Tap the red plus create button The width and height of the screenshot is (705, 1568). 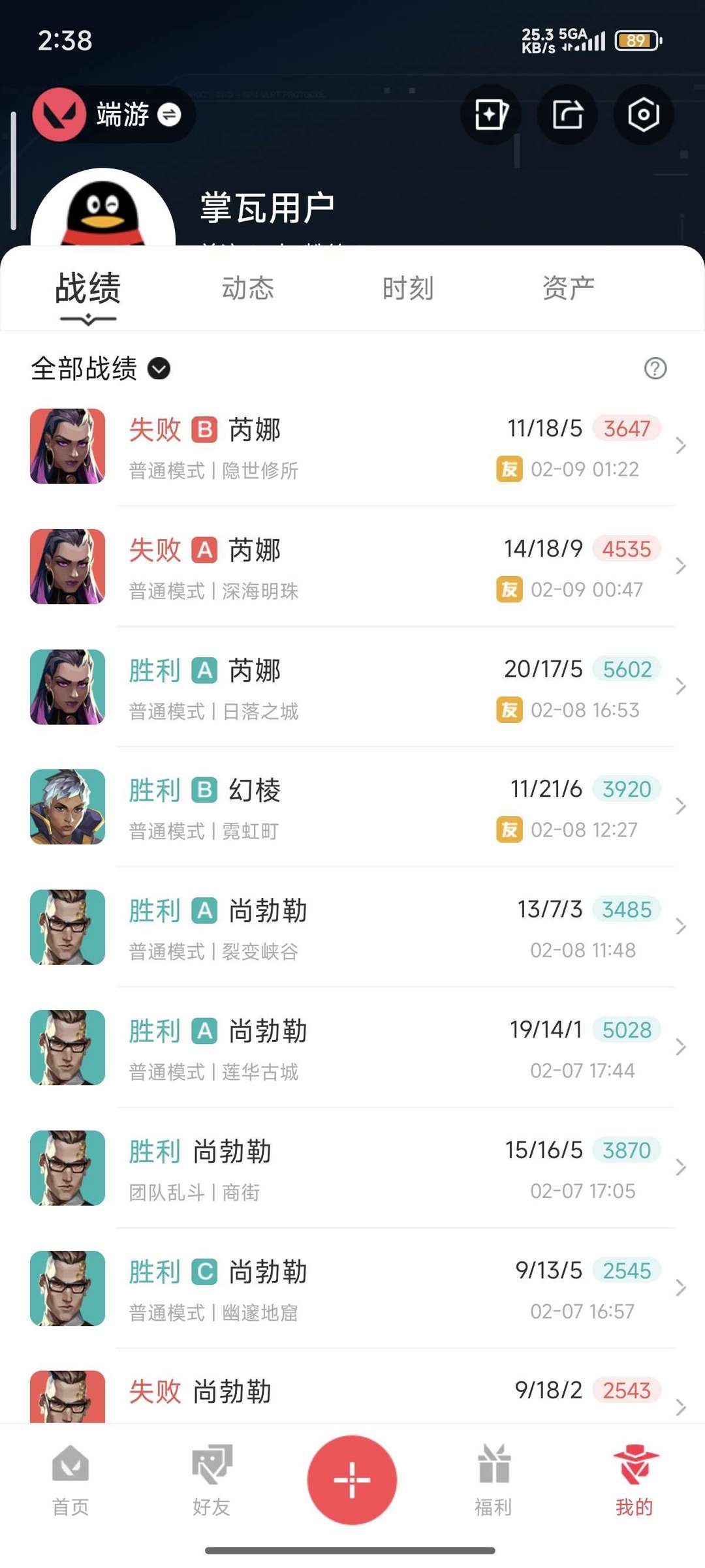click(x=352, y=1480)
